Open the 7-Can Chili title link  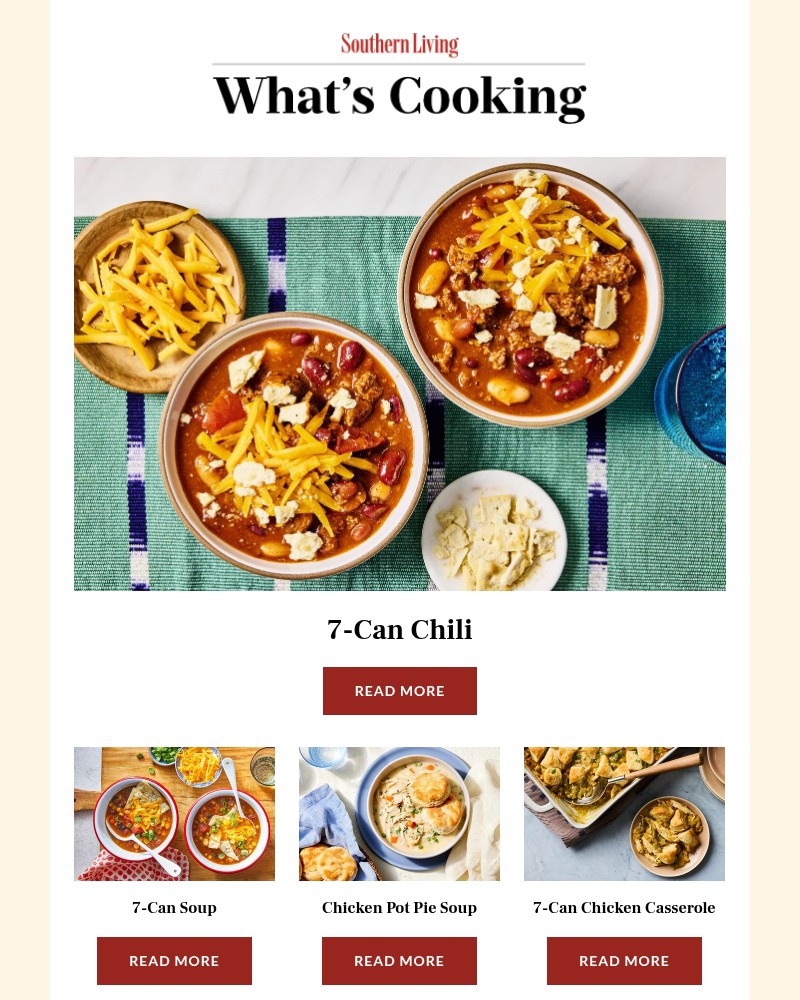coord(400,629)
